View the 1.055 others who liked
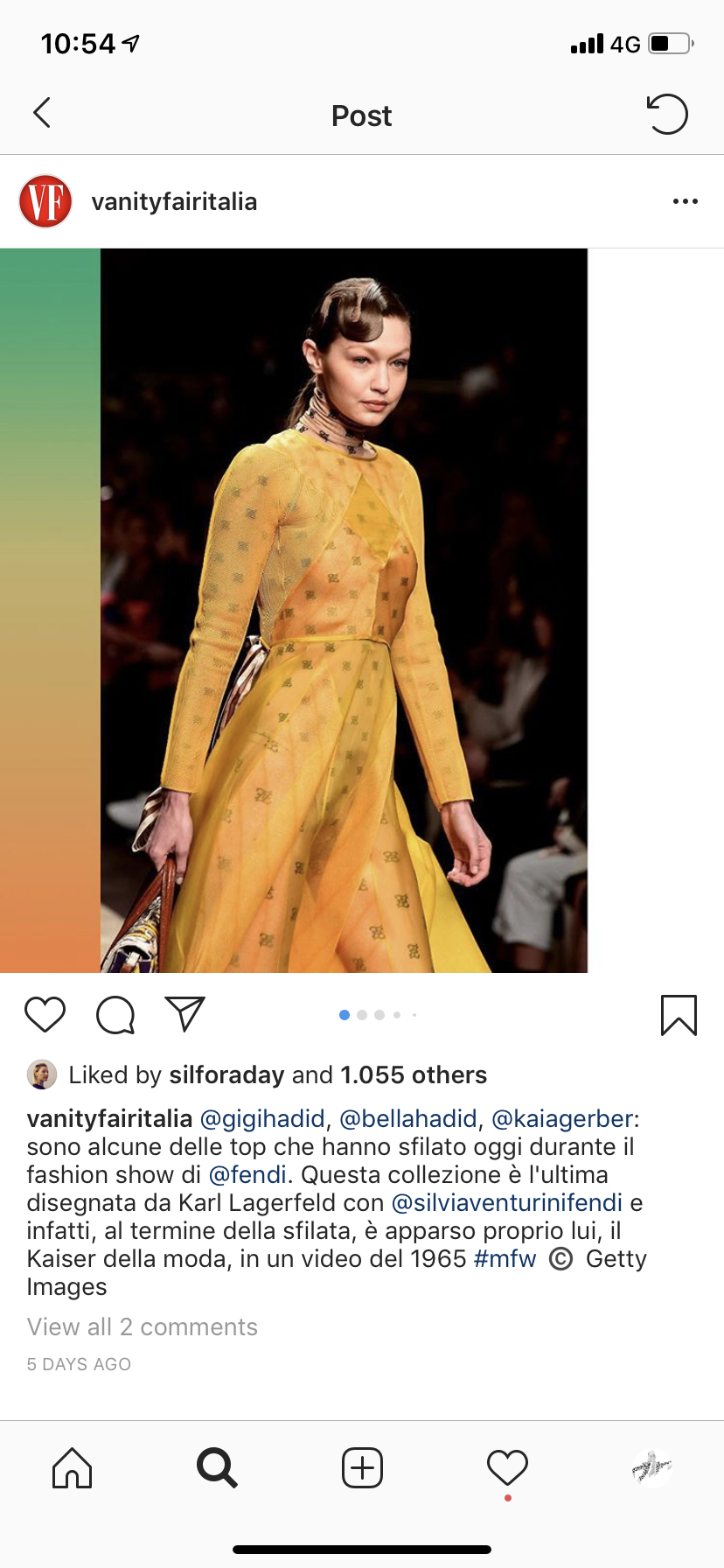The width and height of the screenshot is (724, 1568). click(414, 1074)
